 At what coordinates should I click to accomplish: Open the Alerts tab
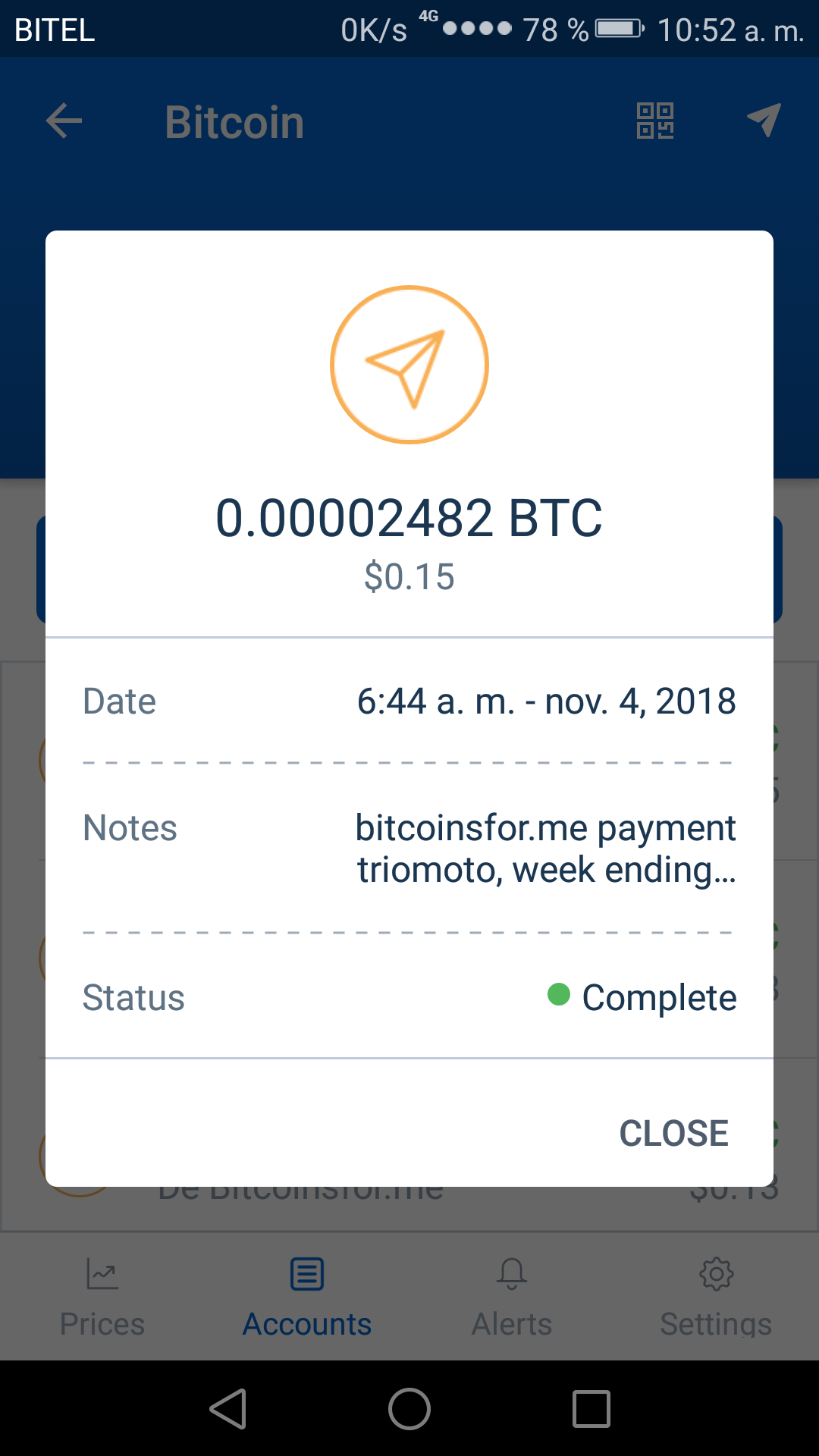coord(512,1298)
